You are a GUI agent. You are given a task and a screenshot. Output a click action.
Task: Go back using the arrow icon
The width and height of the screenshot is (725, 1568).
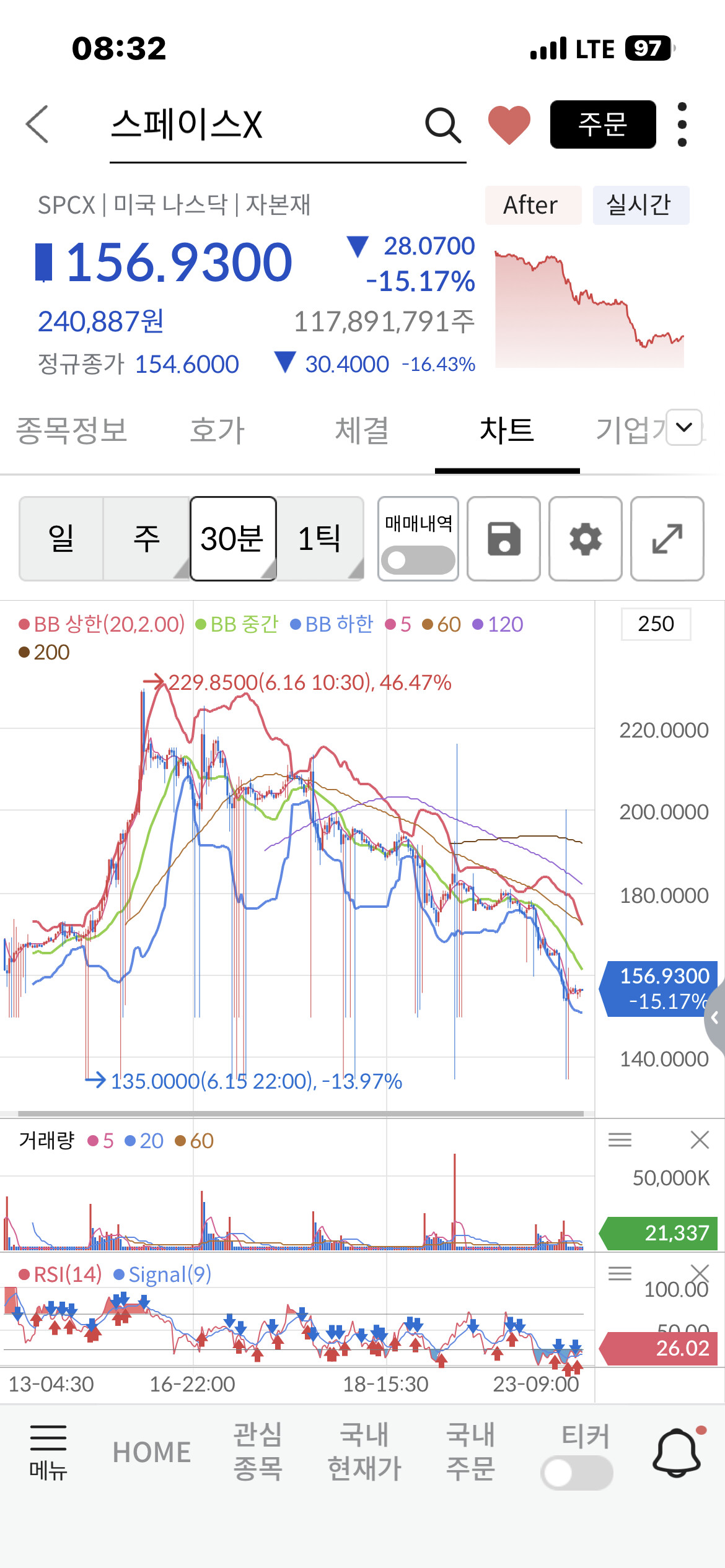coord(37,124)
